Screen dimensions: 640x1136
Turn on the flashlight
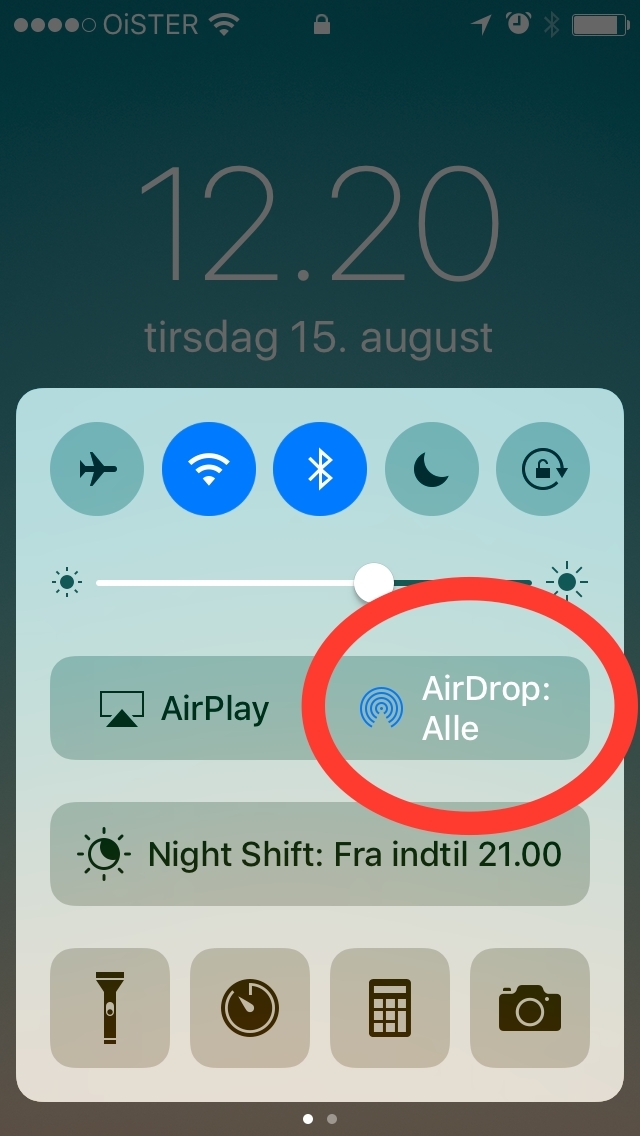[x=110, y=1007]
